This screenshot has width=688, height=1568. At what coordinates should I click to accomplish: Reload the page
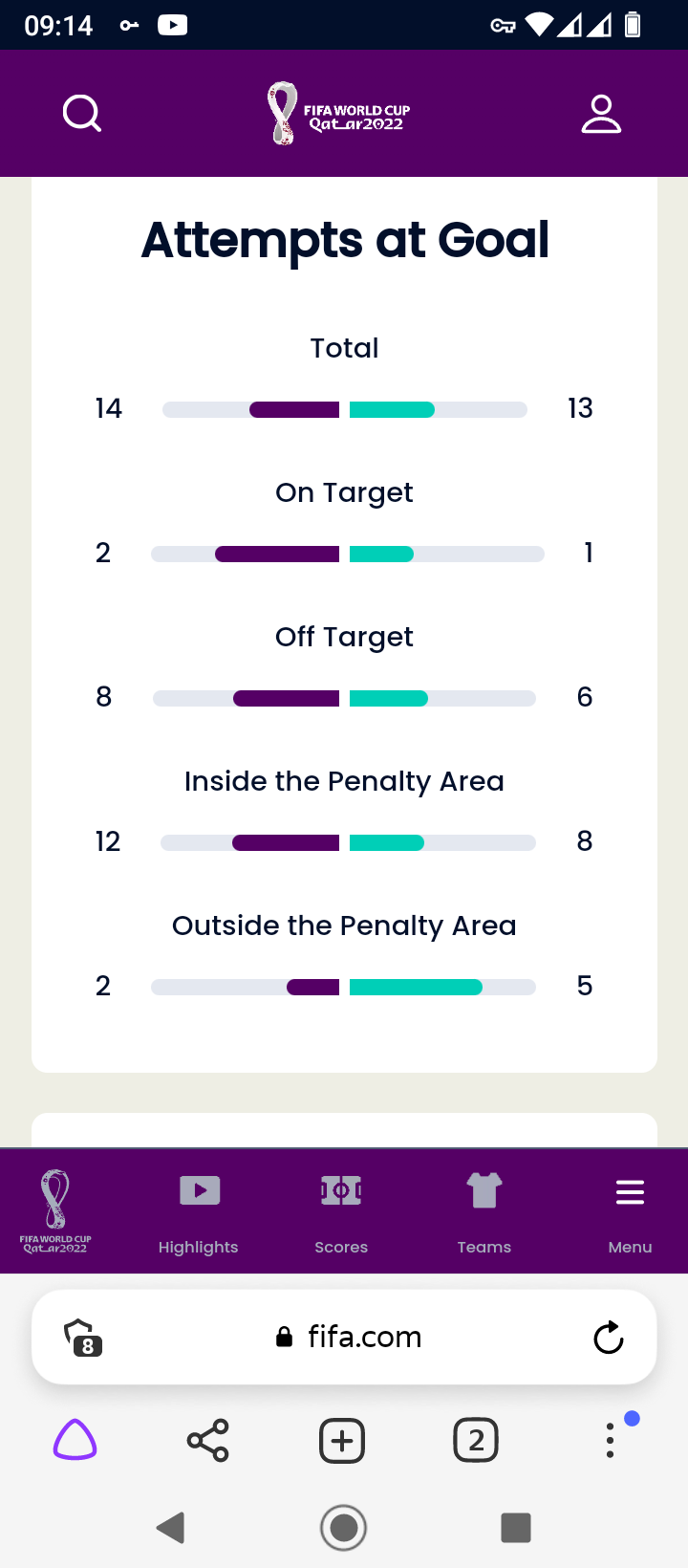[609, 1338]
